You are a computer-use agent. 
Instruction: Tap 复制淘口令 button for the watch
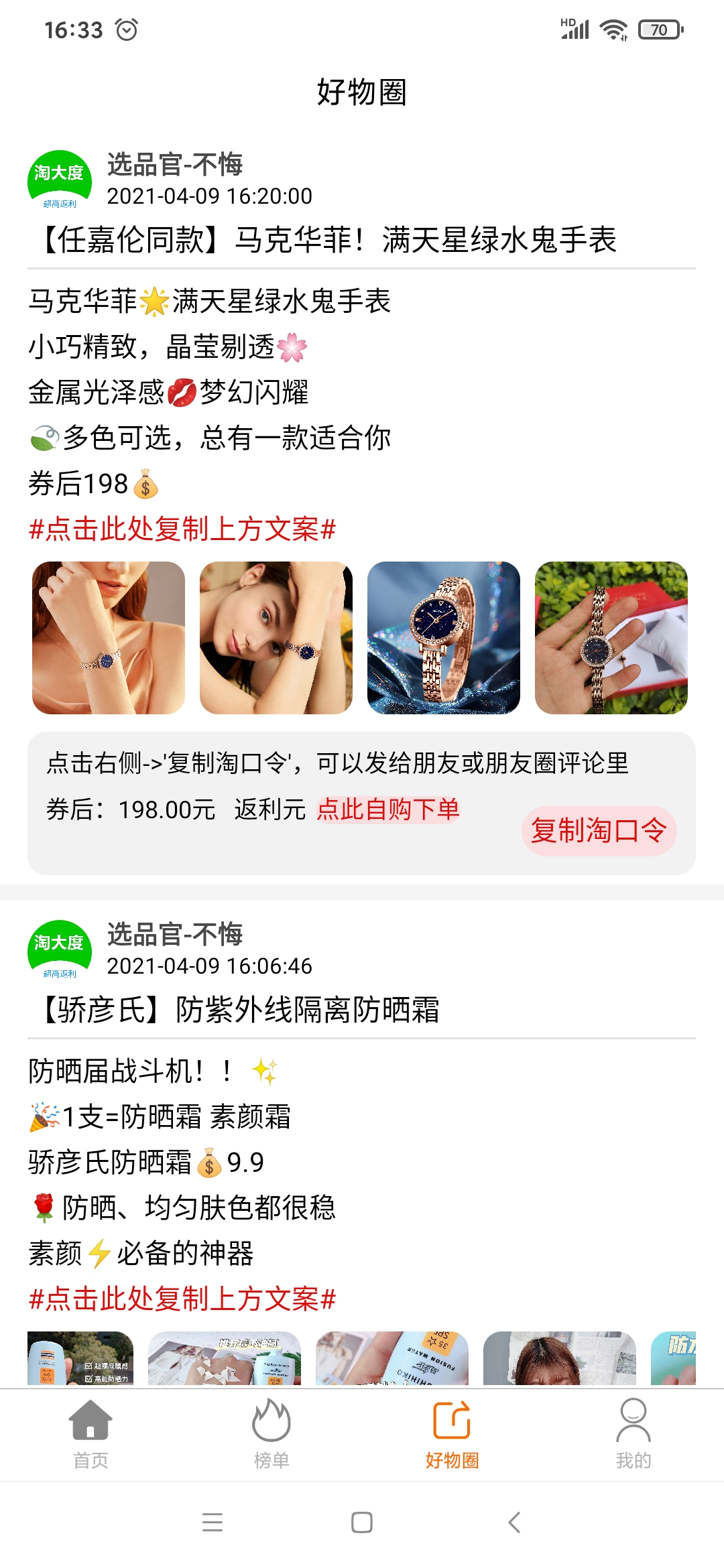(x=599, y=831)
